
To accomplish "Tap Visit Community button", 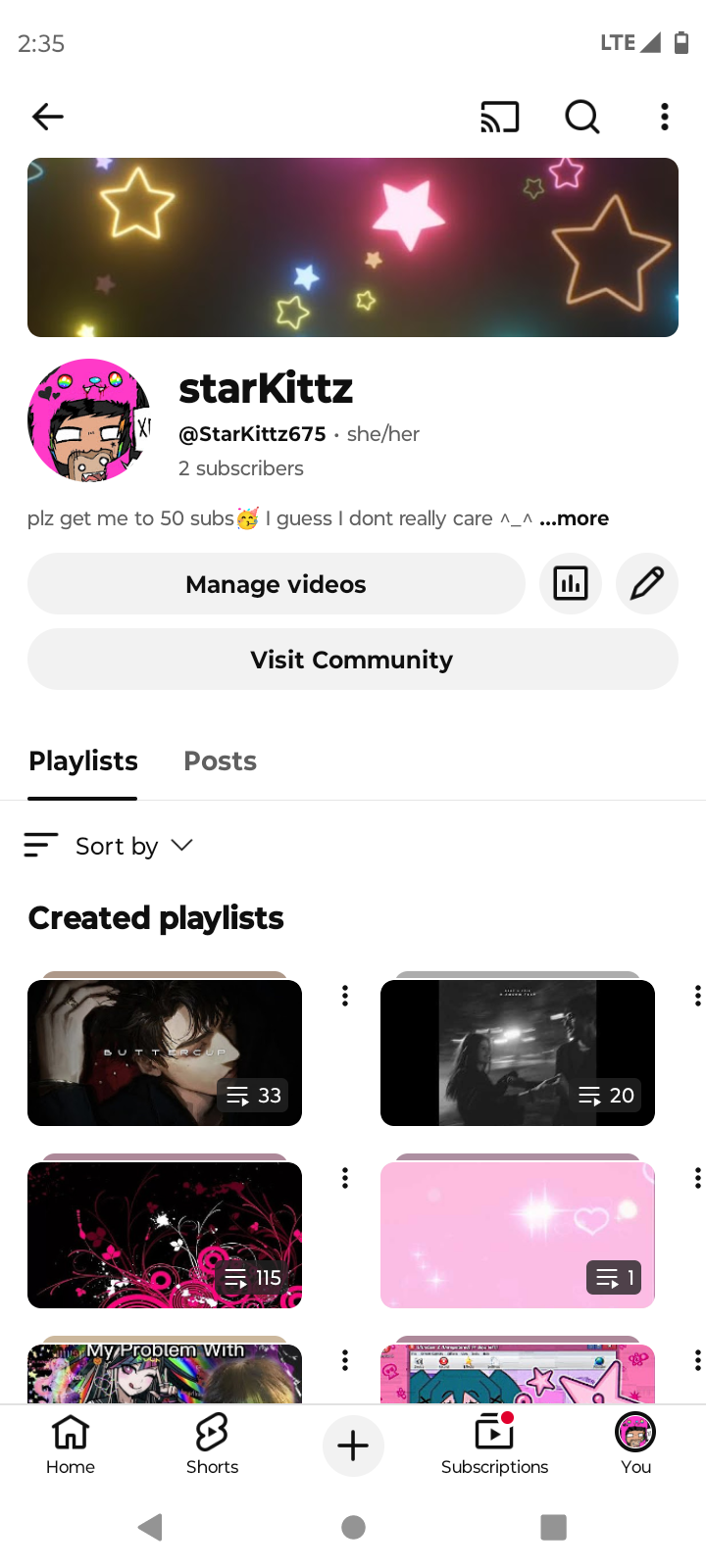I will 352,660.
